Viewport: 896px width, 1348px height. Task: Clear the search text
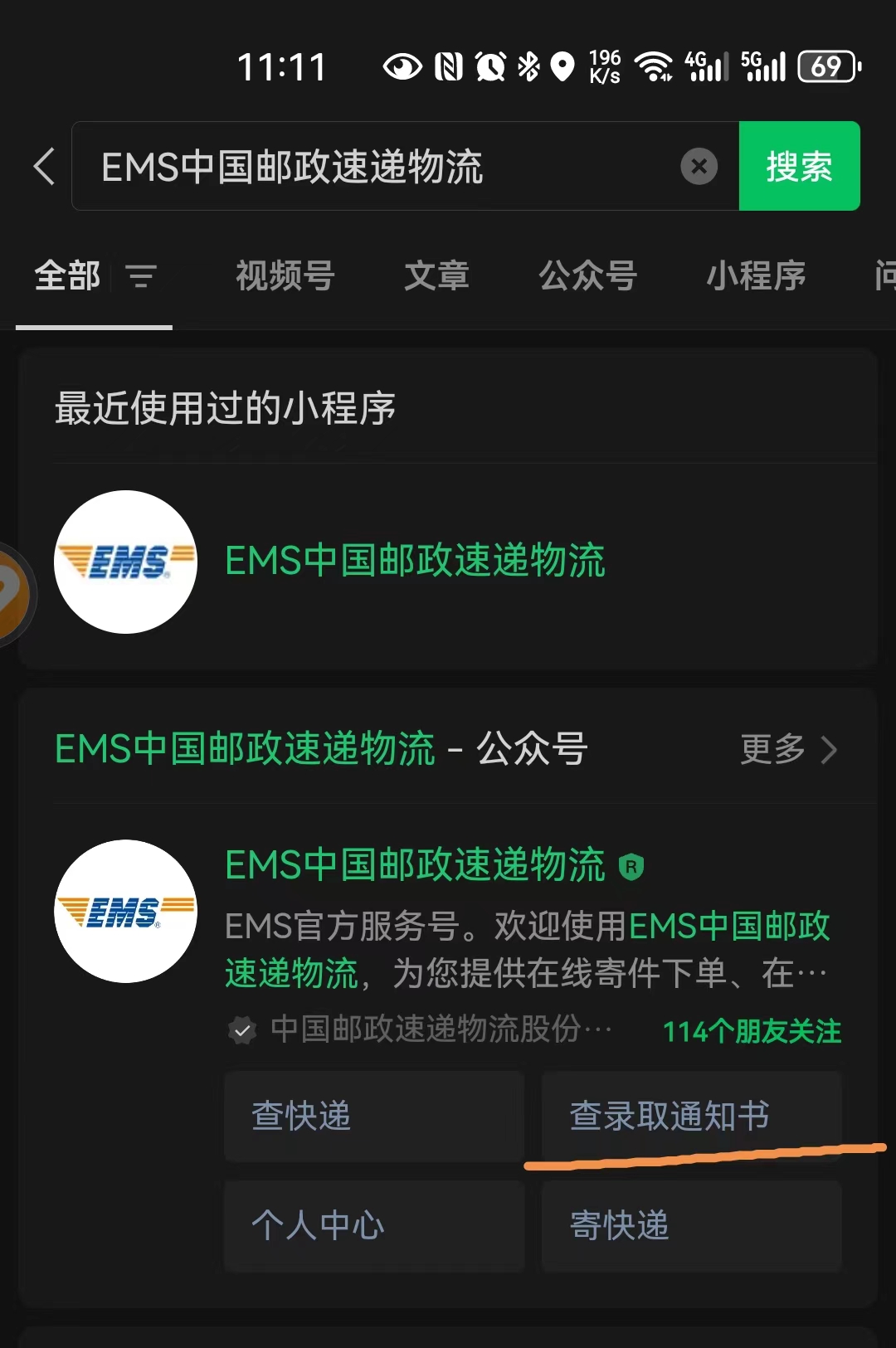point(699,167)
